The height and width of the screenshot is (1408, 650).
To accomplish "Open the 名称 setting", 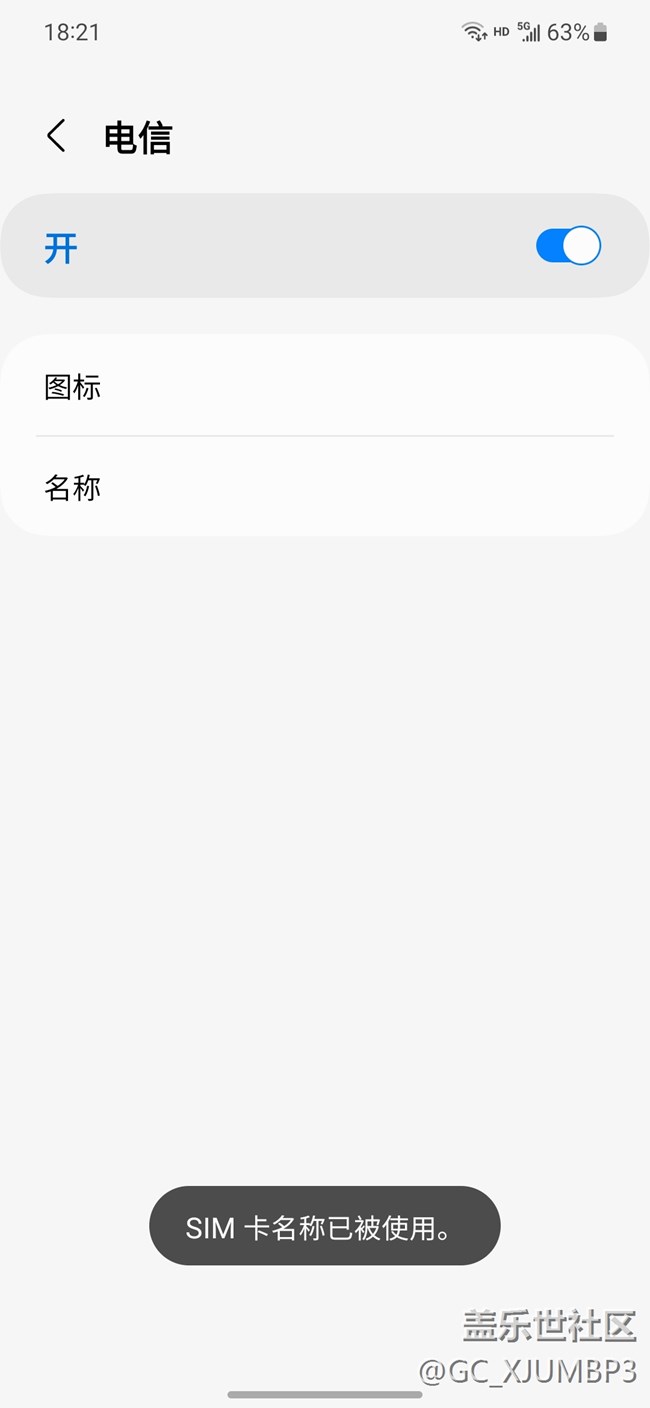I will (325, 487).
